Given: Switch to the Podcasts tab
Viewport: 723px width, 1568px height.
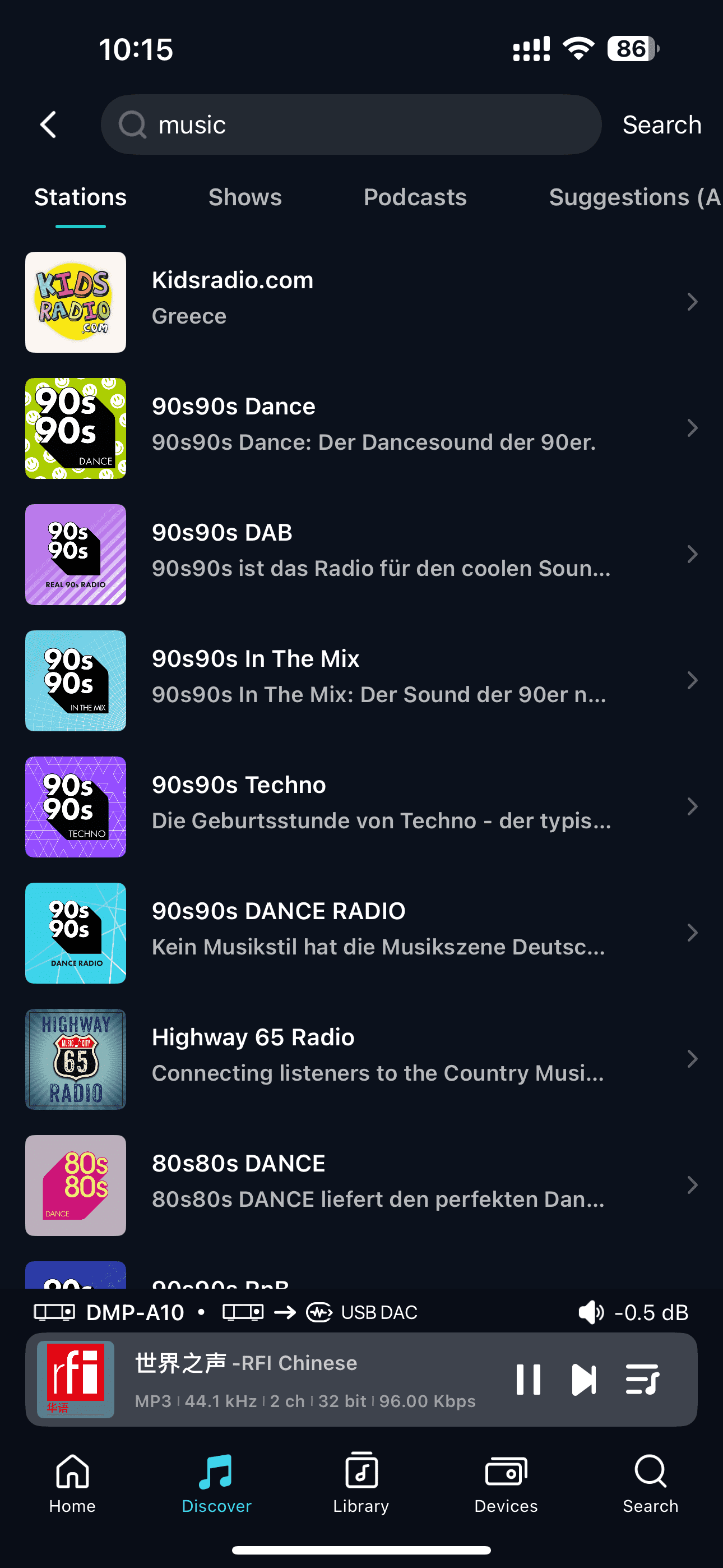Looking at the screenshot, I should (x=415, y=197).
